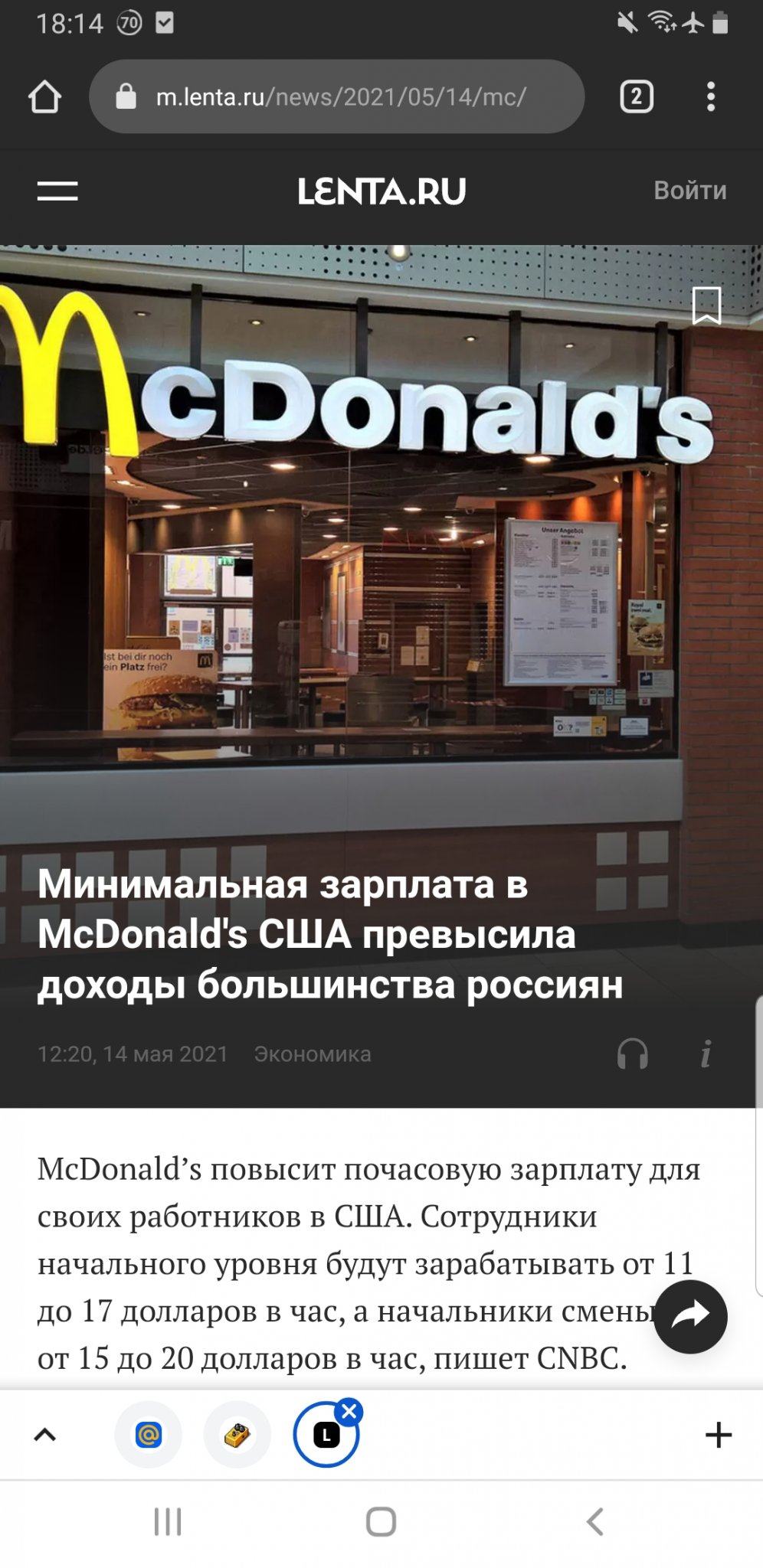The width and height of the screenshot is (763, 1568).
Task: Go to the LENTA.RU home page
Action: click(x=381, y=191)
